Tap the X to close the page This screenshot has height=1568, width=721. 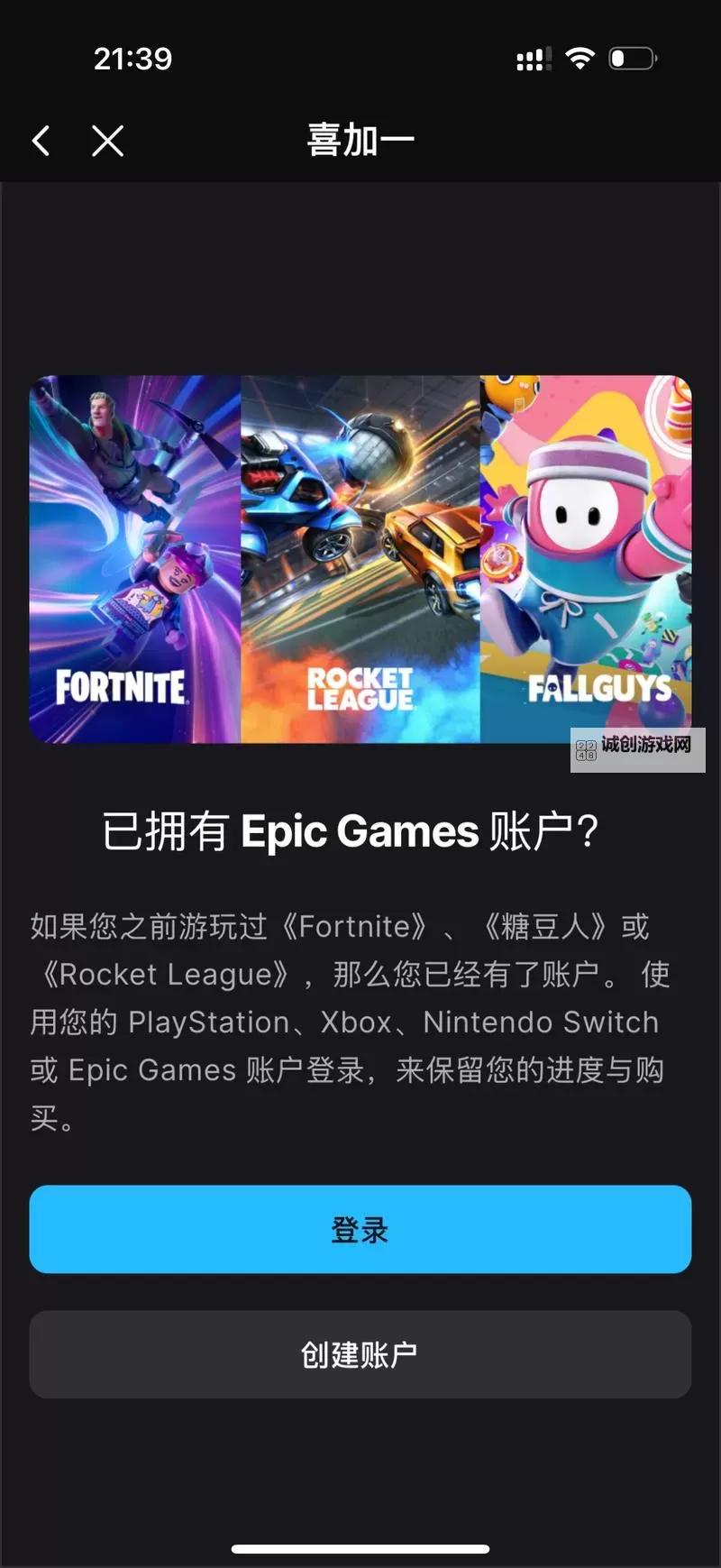pyautogui.click(x=106, y=140)
